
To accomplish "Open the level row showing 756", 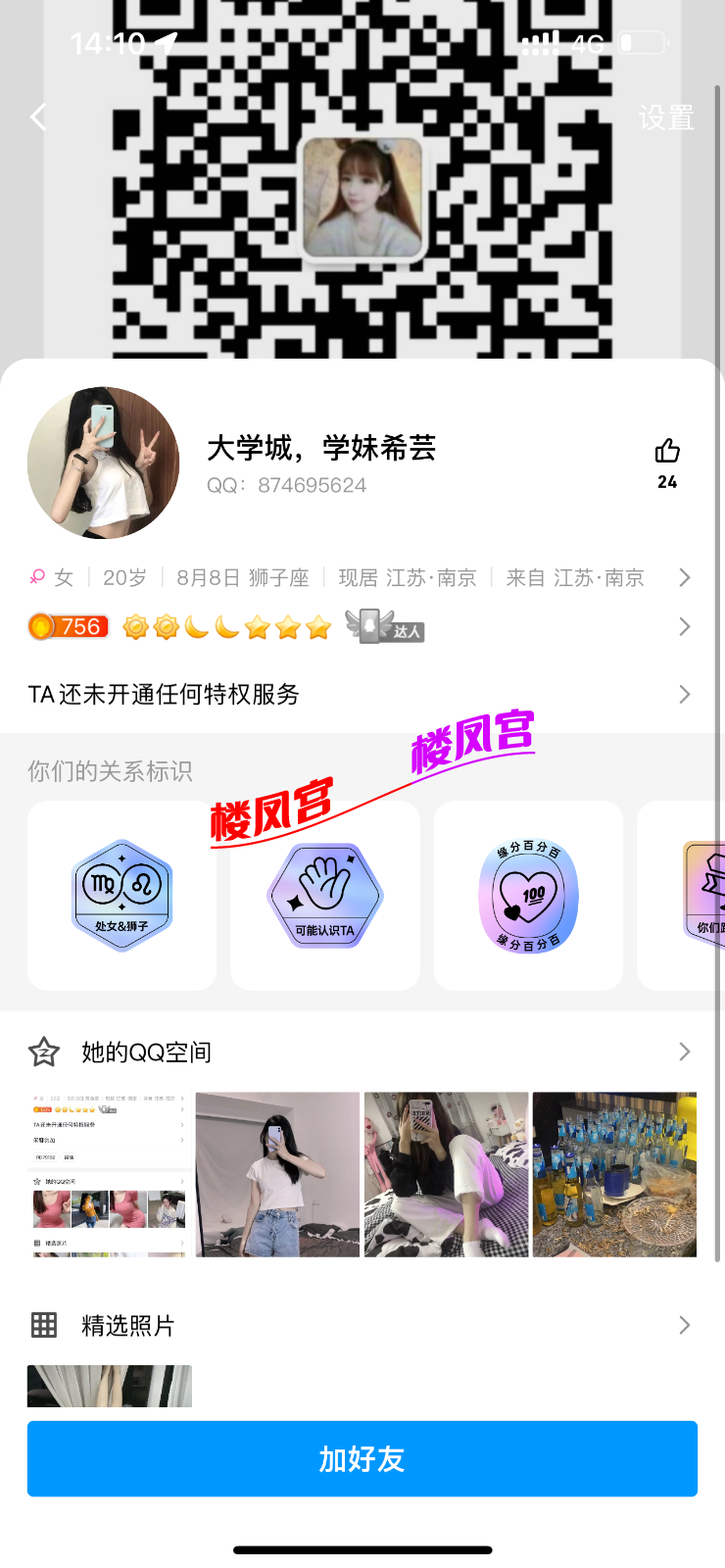I will click(x=361, y=627).
